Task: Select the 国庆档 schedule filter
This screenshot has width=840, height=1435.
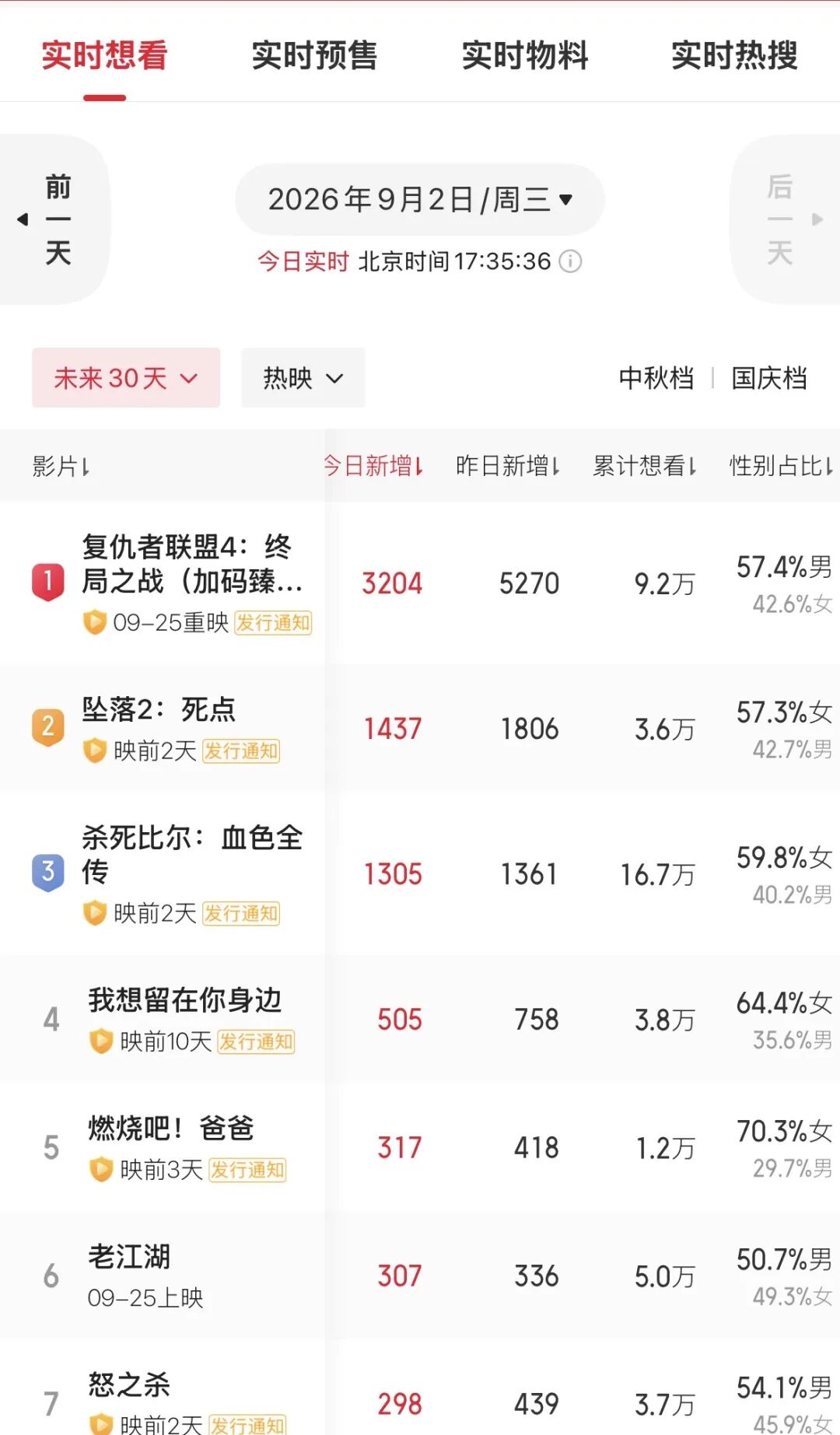Action: [x=769, y=378]
